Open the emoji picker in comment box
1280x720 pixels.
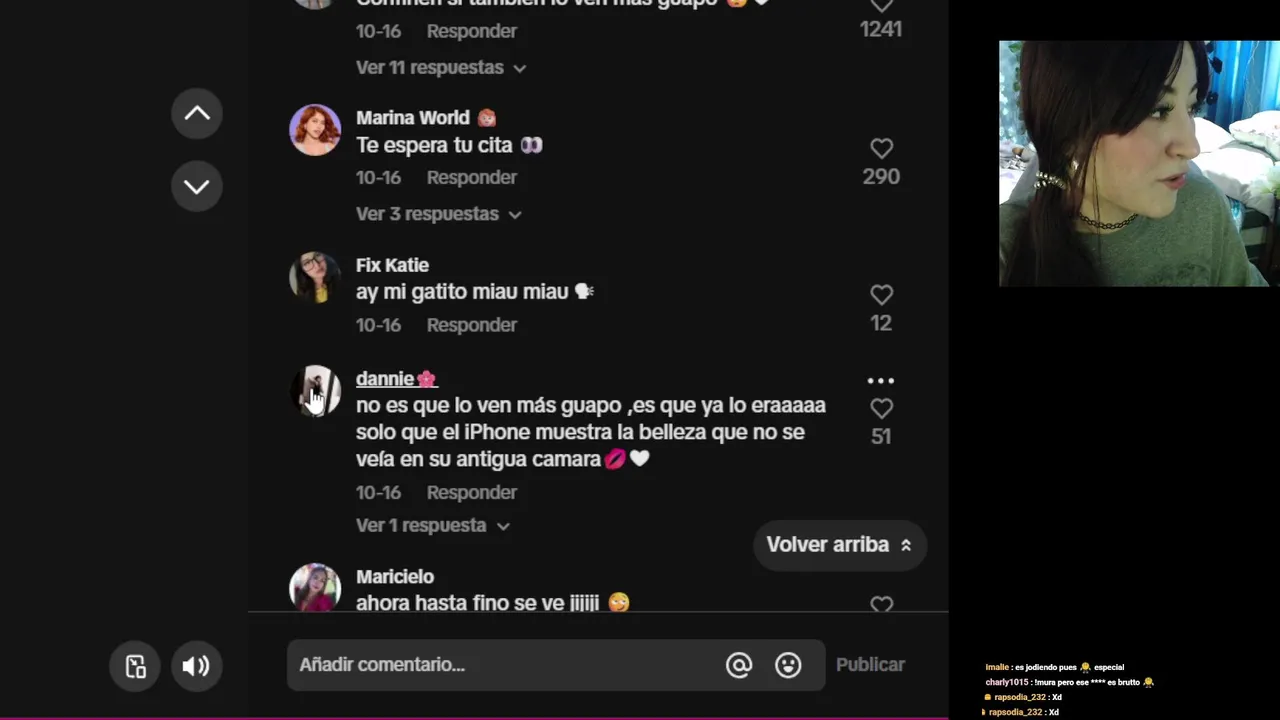788,665
